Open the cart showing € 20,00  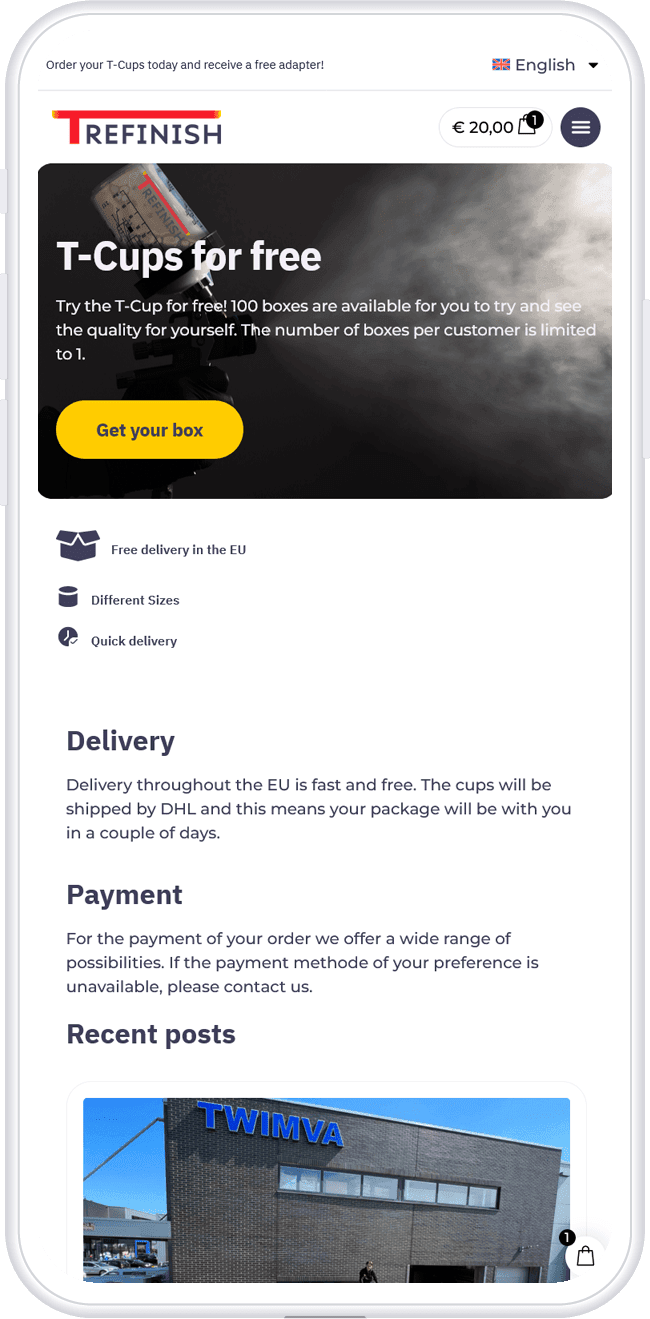[495, 127]
